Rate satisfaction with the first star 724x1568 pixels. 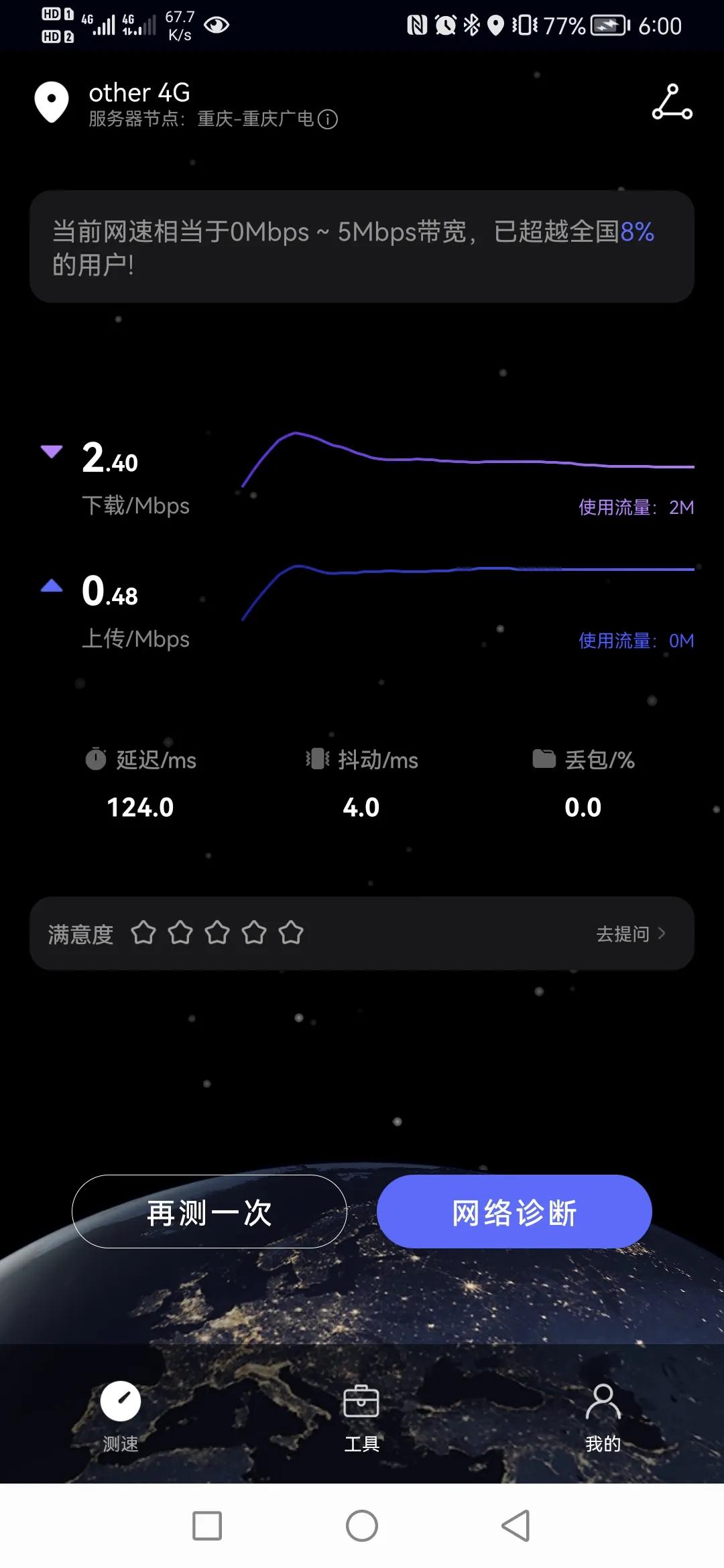143,933
